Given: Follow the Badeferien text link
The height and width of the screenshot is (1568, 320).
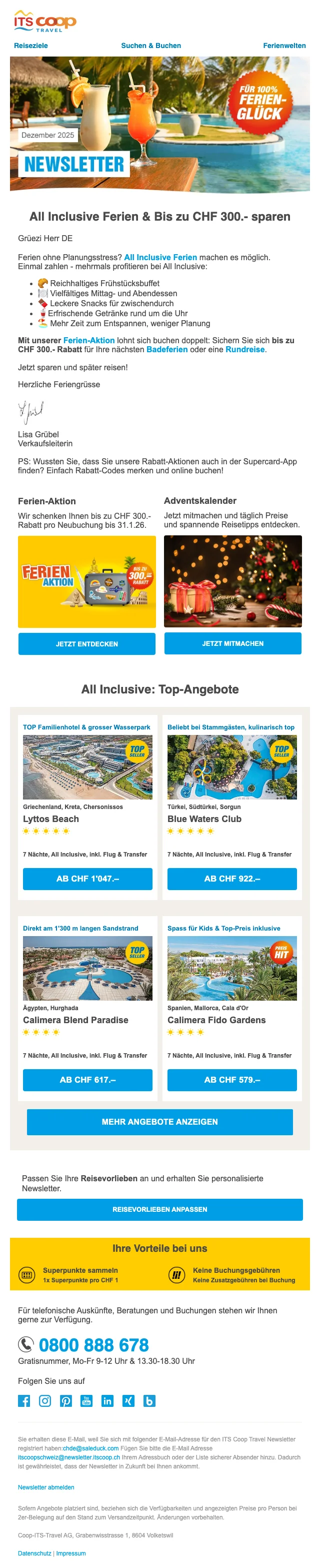Looking at the screenshot, I should click(x=167, y=349).
